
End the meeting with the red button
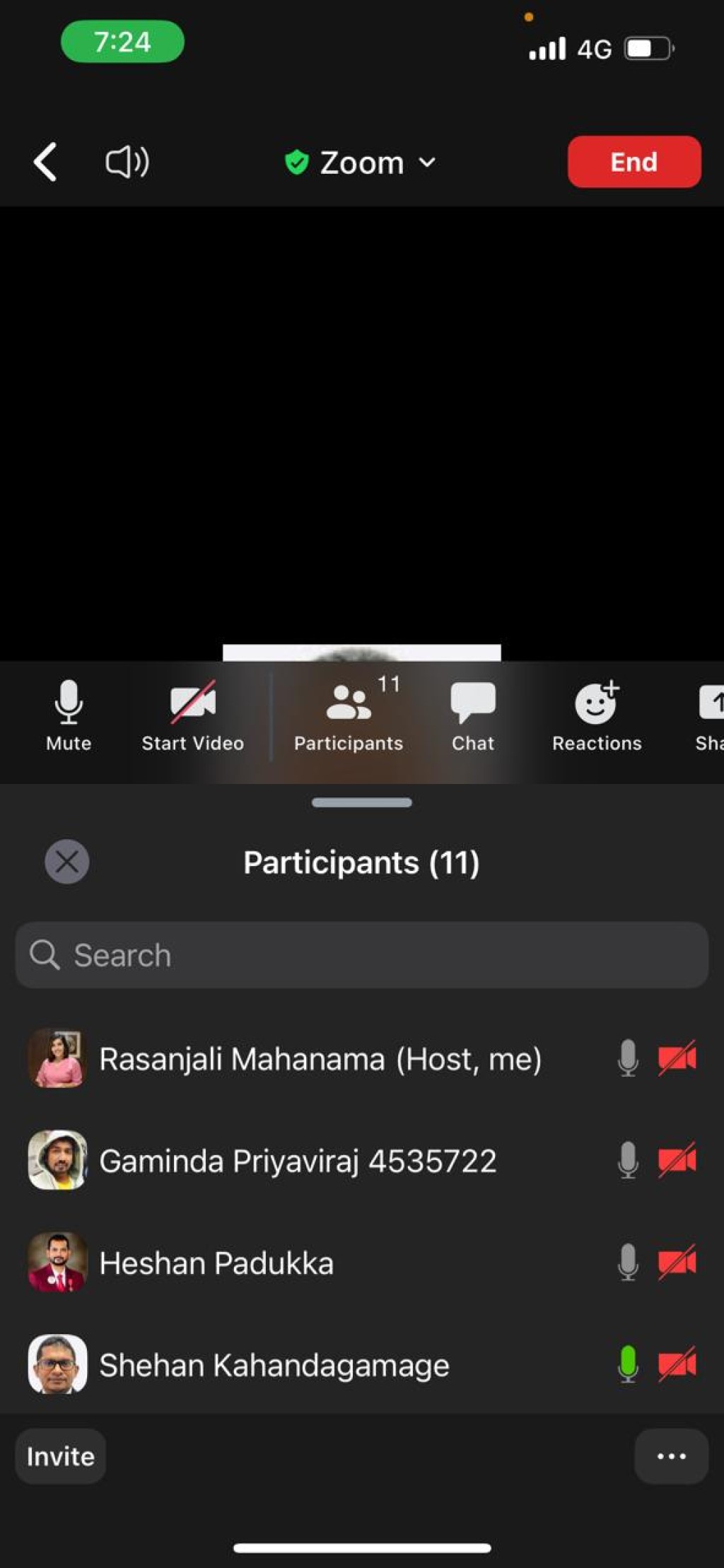[x=634, y=162]
